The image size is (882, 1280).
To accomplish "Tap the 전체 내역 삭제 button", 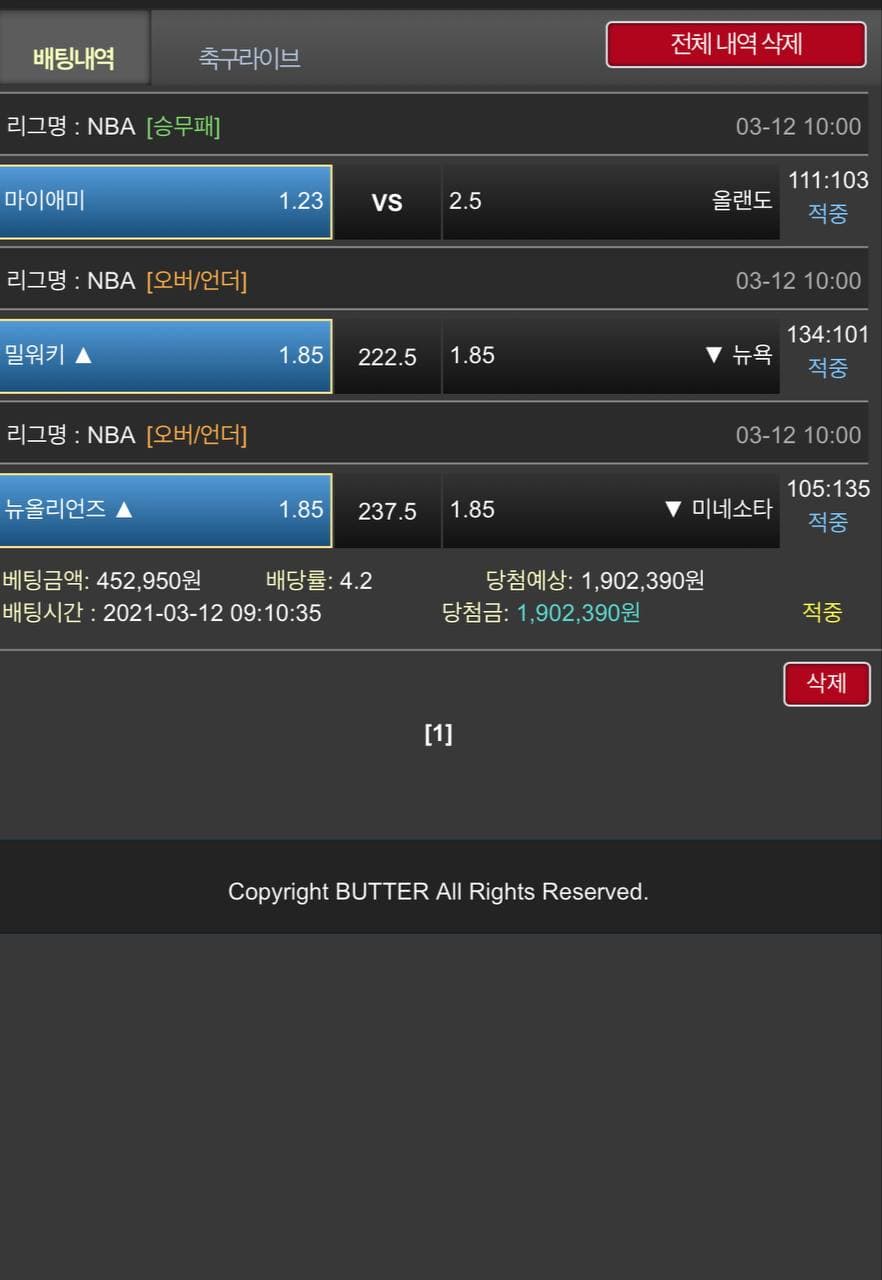I will (x=736, y=45).
